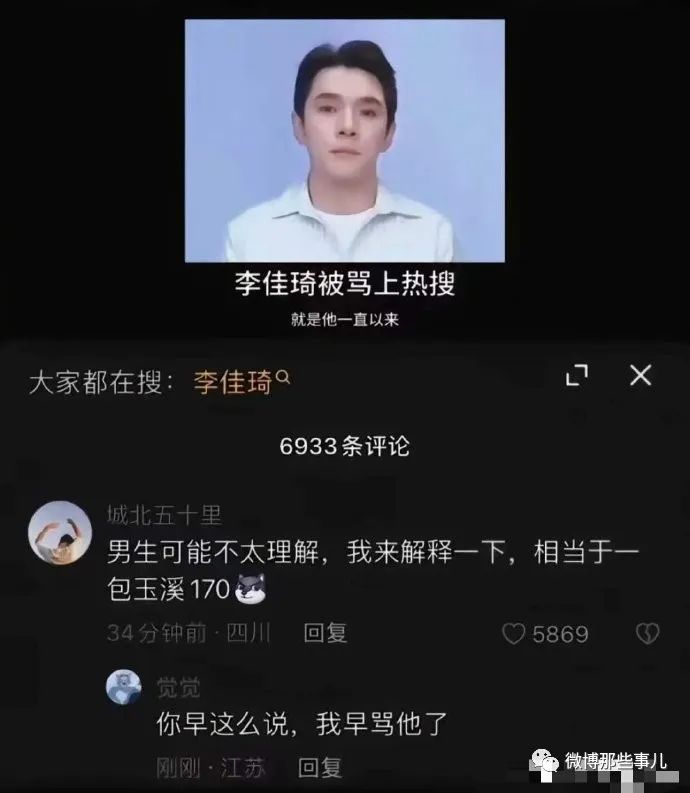Expand comments panel to full screen
The height and width of the screenshot is (793, 690).
pos(577,376)
